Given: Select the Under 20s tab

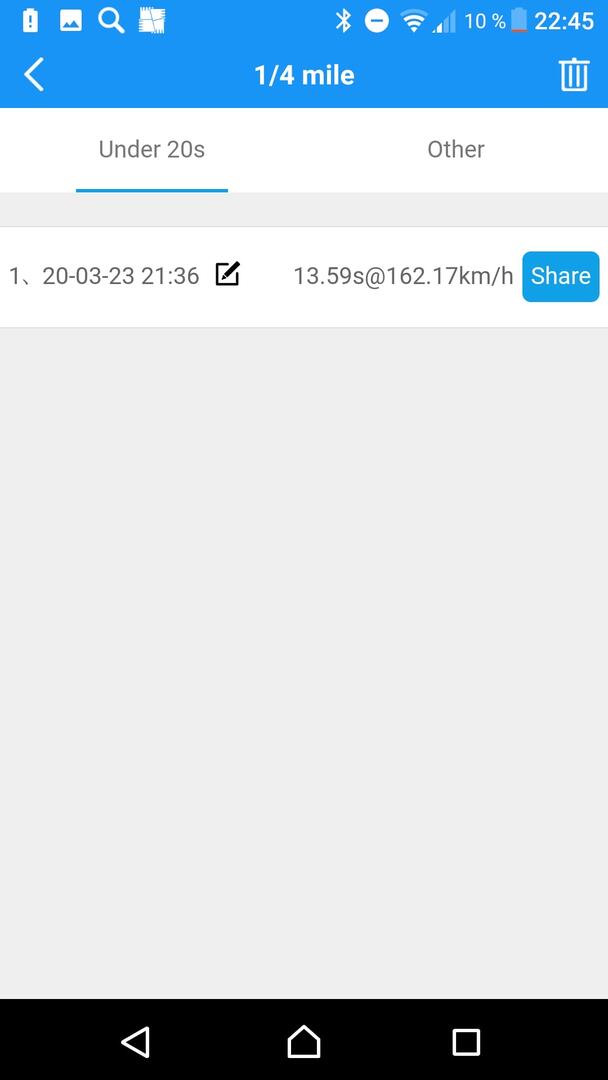Looking at the screenshot, I should (152, 150).
